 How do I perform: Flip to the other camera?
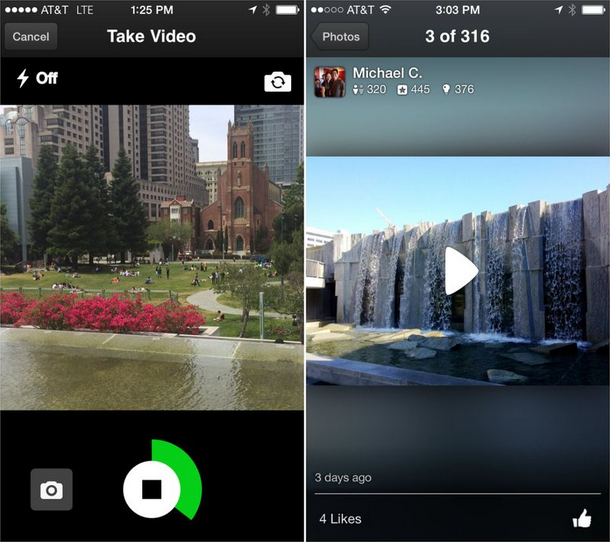coord(277,81)
